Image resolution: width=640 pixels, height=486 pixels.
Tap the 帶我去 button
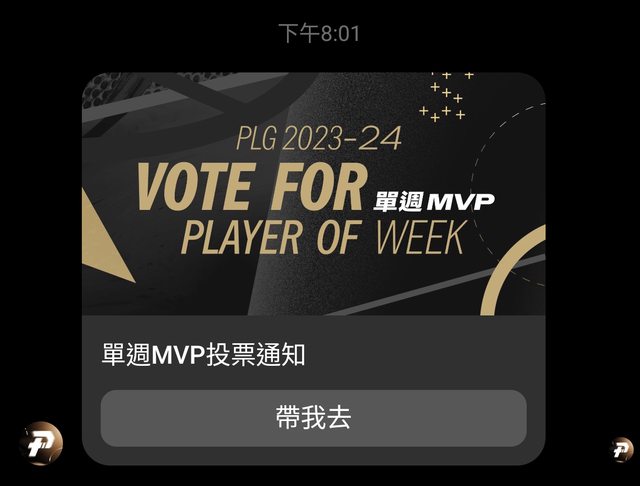click(313, 418)
